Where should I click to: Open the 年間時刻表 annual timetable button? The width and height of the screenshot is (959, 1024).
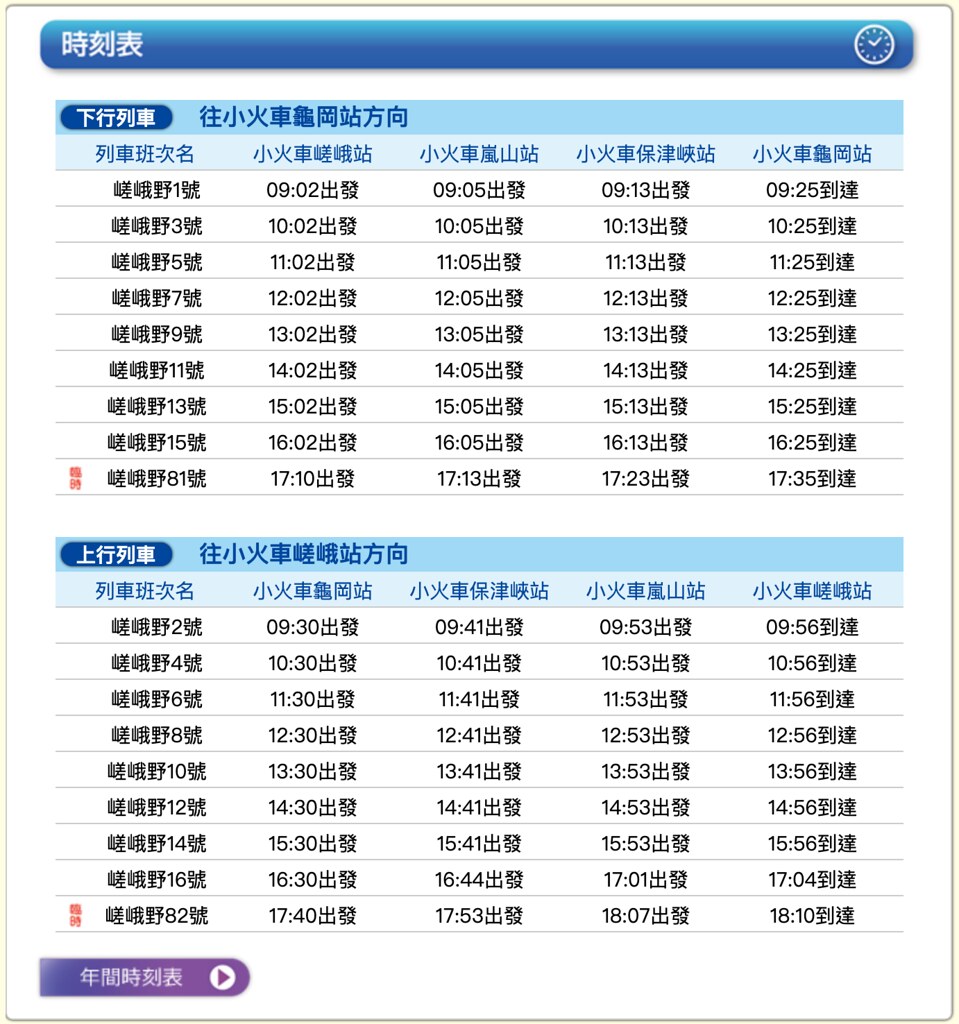145,977
